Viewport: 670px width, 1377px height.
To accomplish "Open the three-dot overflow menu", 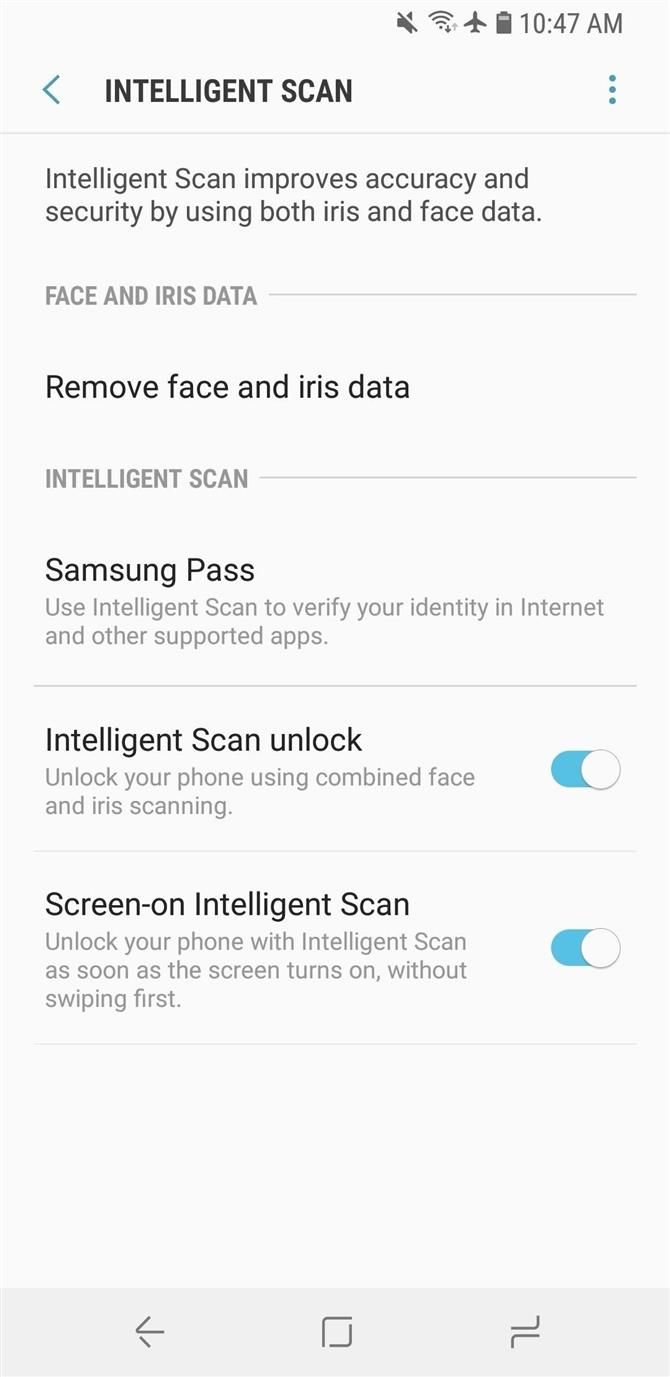I will (612, 90).
